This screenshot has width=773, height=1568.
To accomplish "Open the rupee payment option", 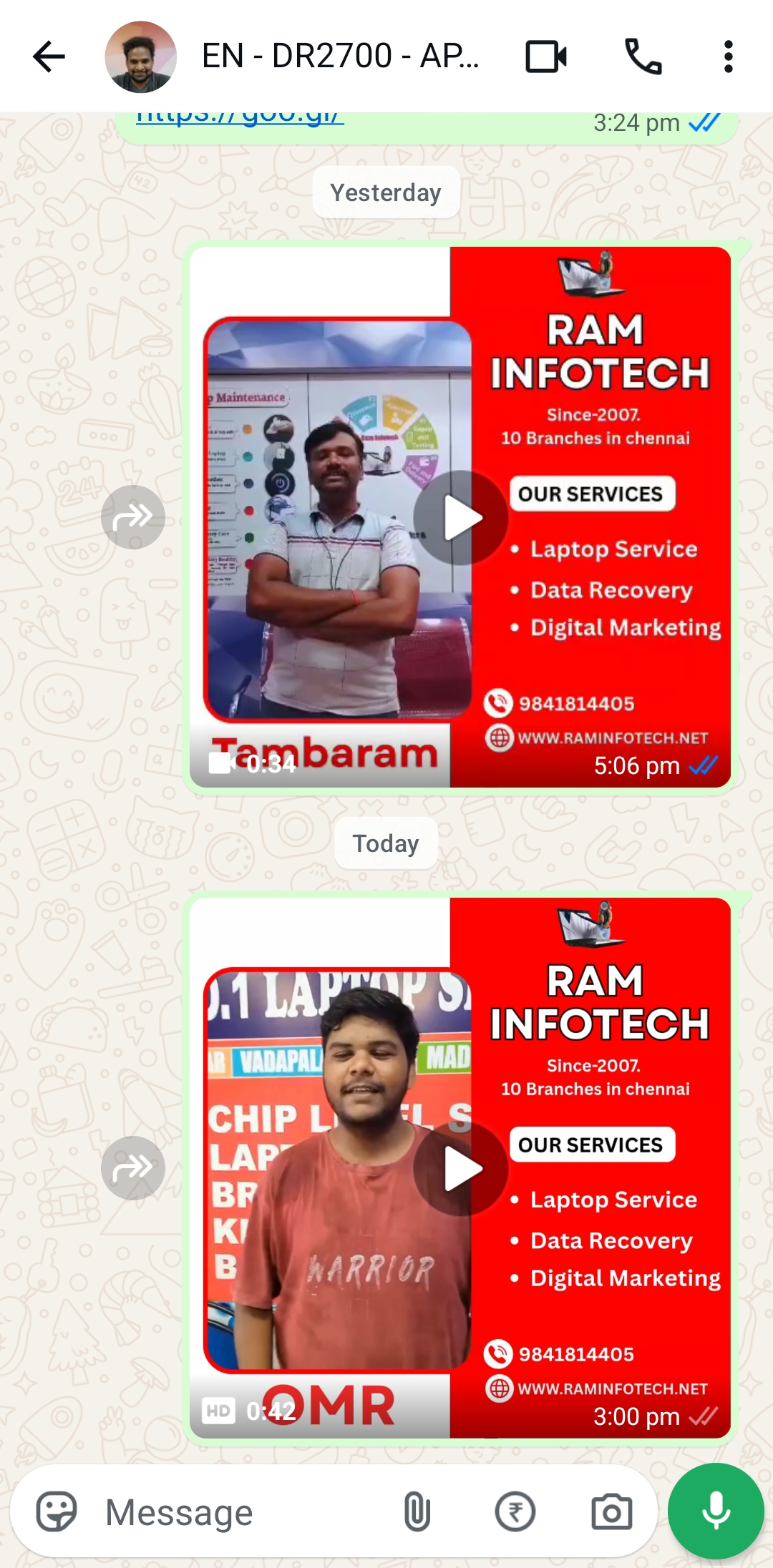I will pos(515,1511).
